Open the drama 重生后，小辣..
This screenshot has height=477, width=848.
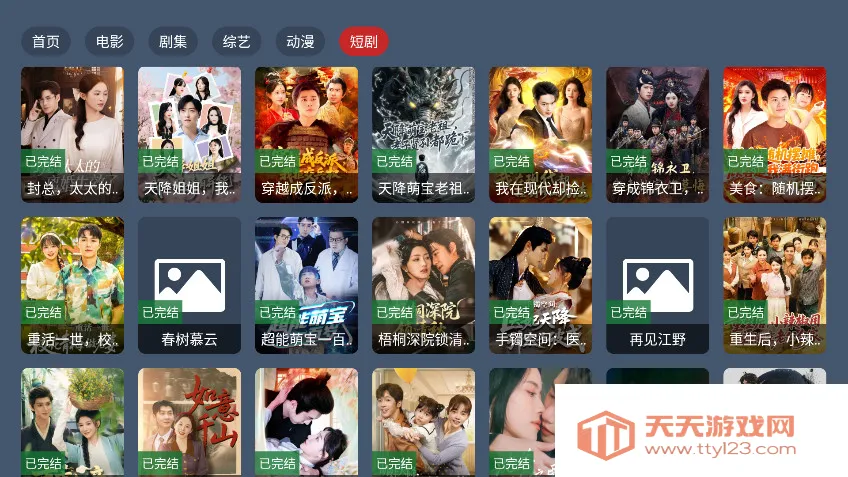774,285
